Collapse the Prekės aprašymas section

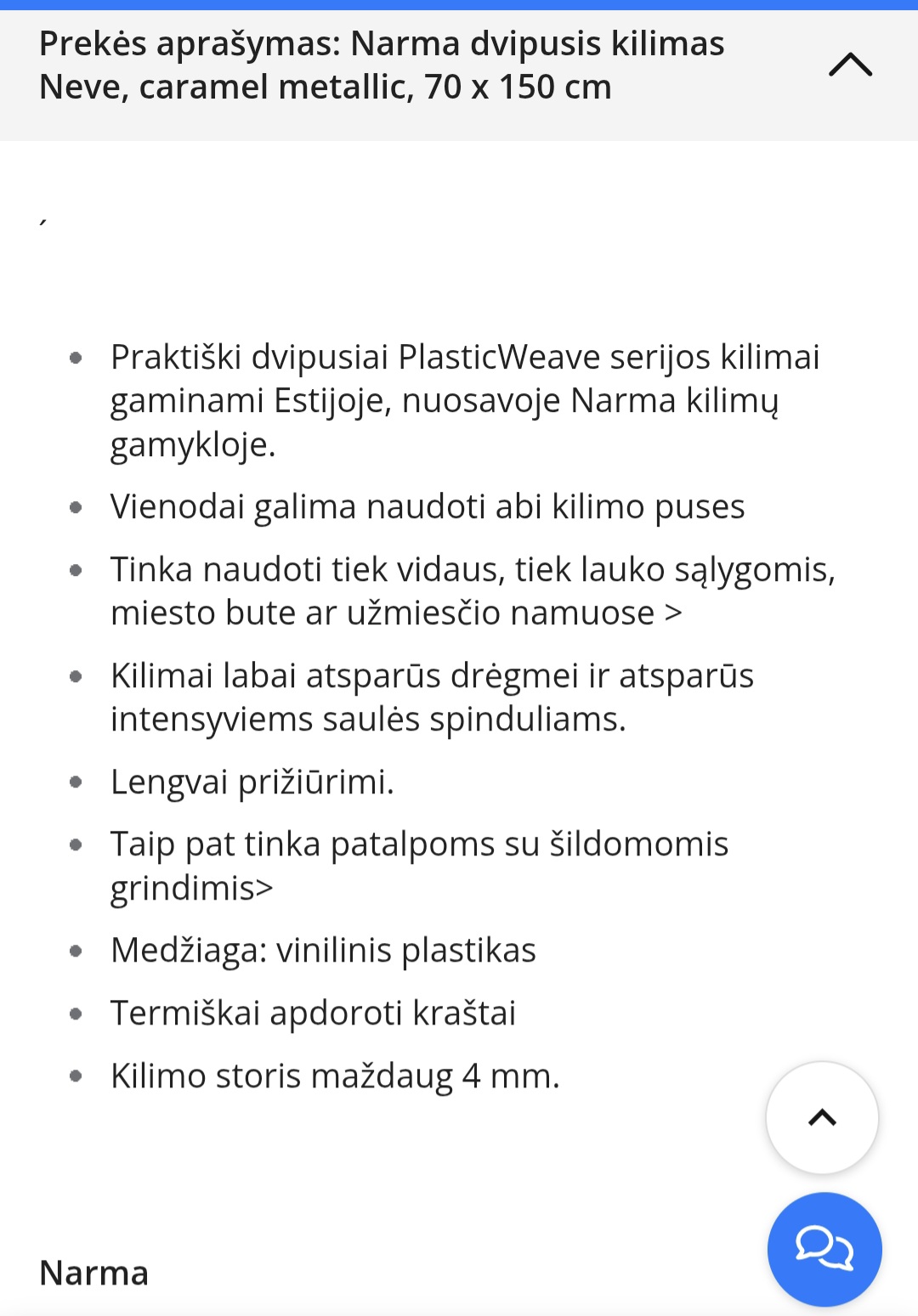tap(850, 65)
